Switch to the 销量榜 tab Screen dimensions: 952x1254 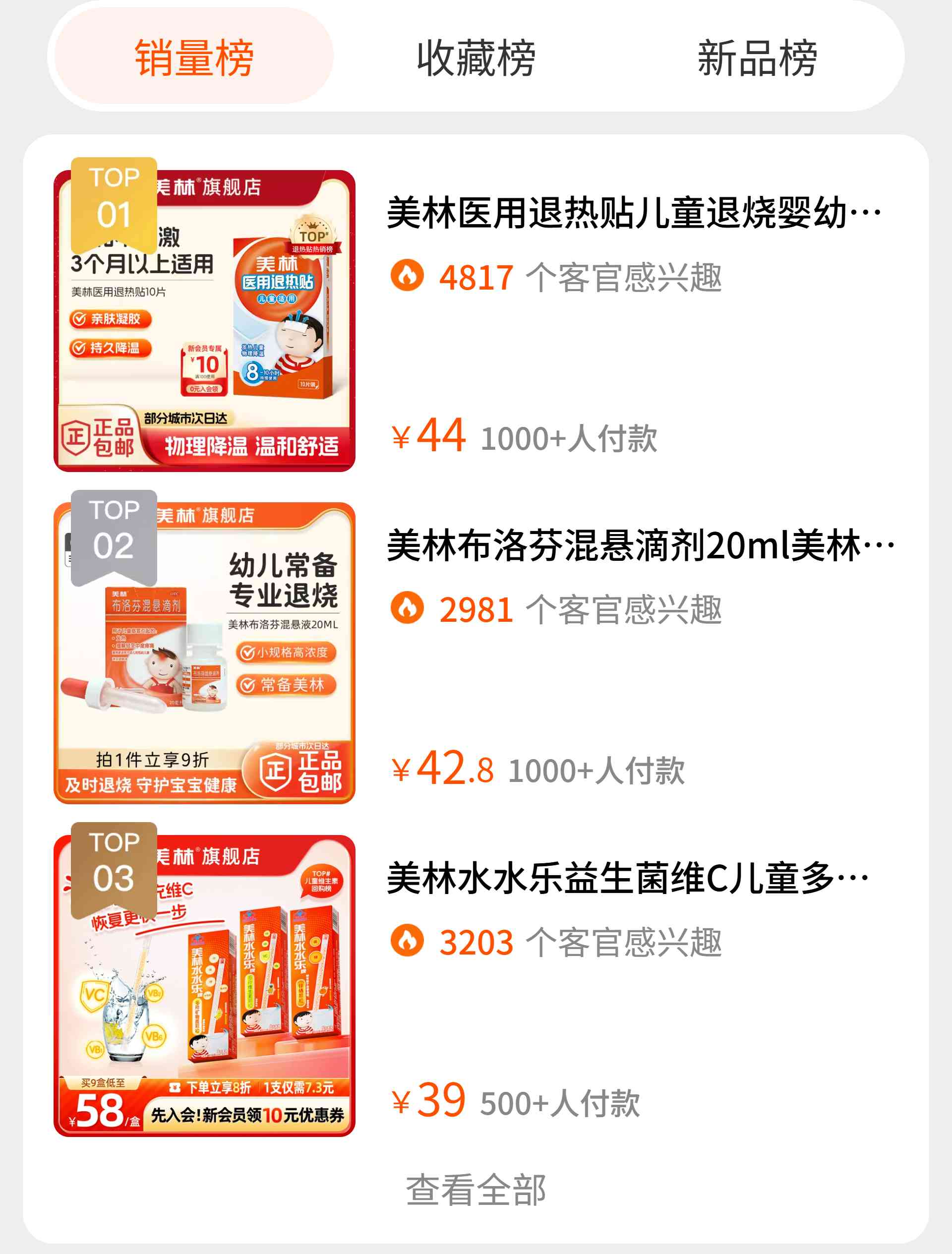point(194,57)
